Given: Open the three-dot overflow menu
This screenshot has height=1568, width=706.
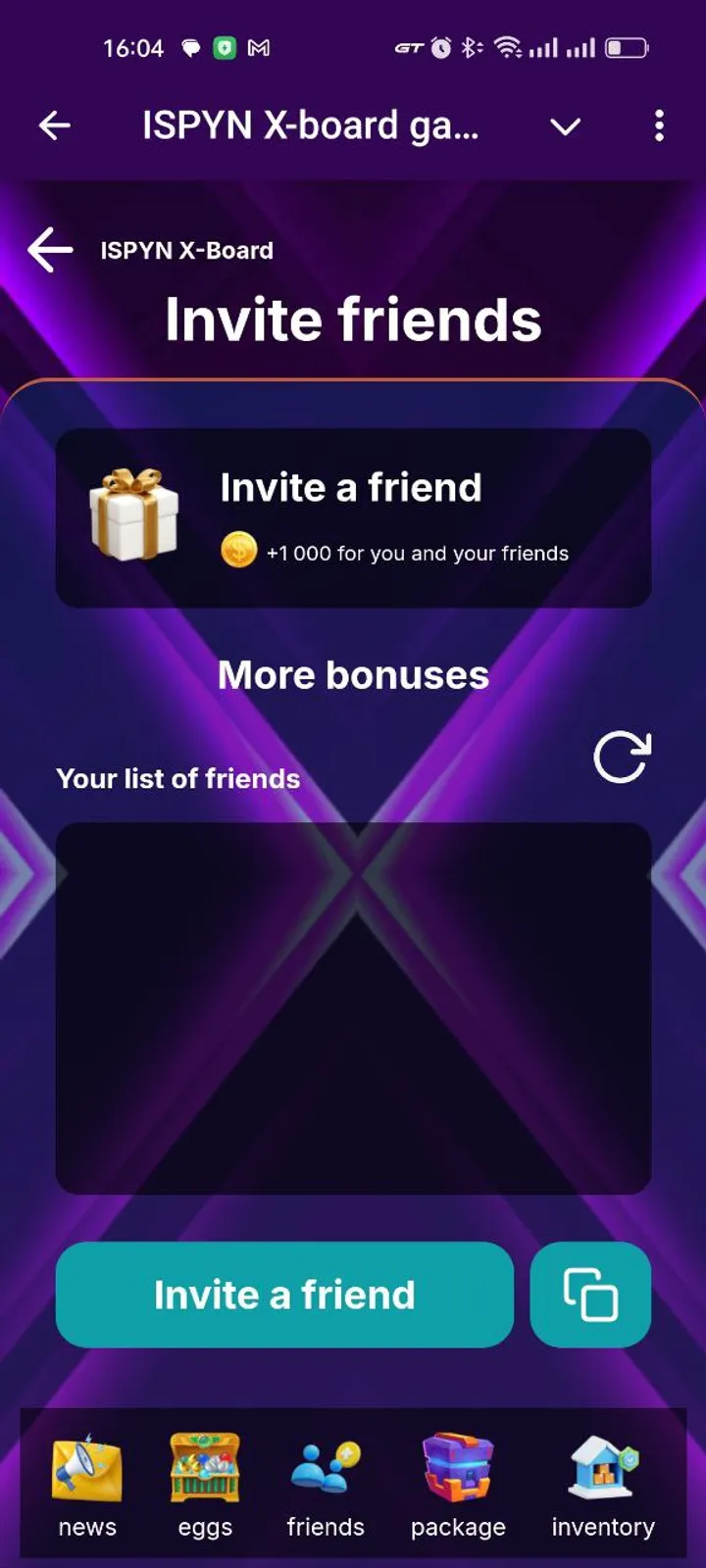Looking at the screenshot, I should click(x=659, y=125).
